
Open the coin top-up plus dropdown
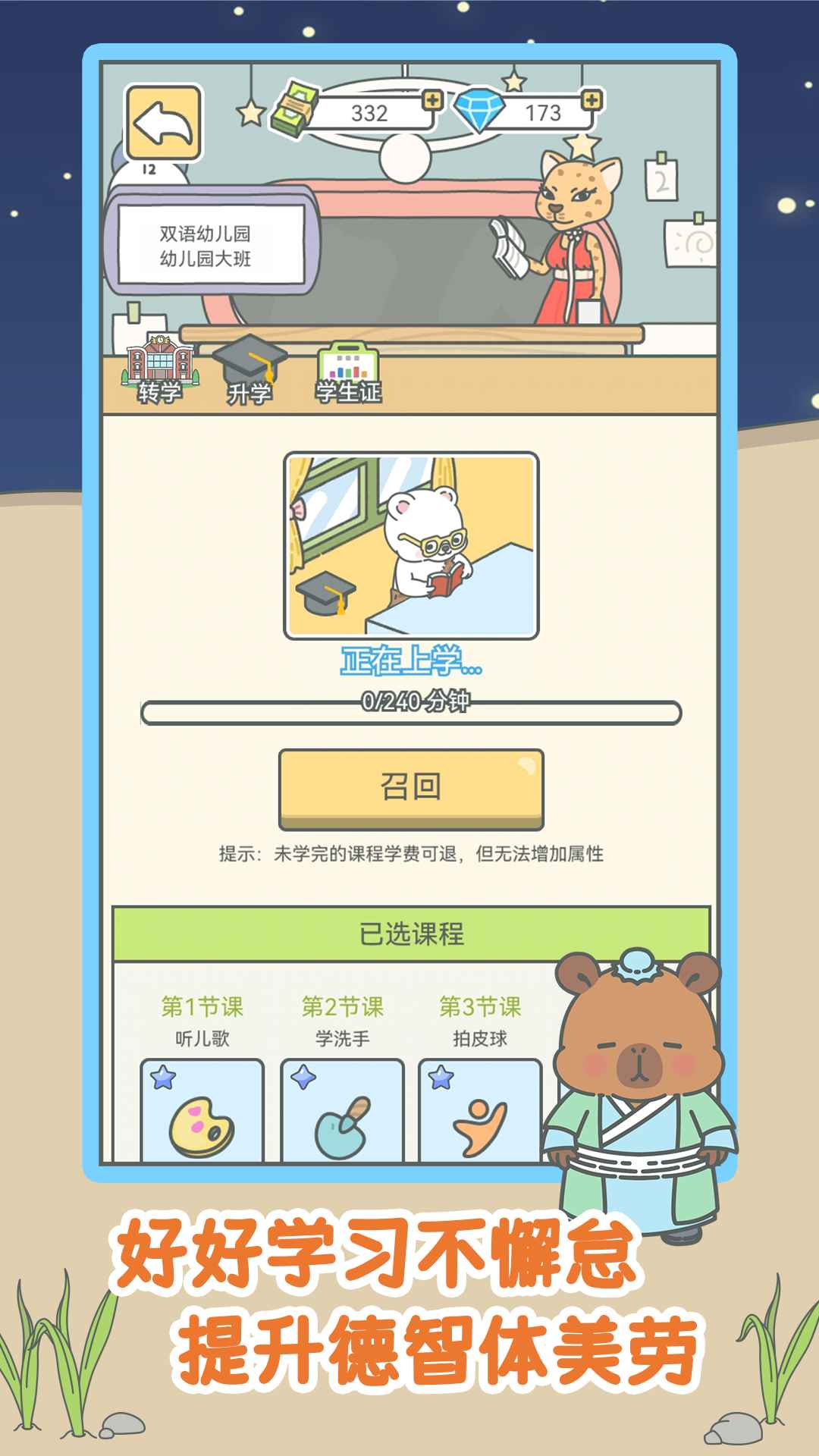[432, 99]
